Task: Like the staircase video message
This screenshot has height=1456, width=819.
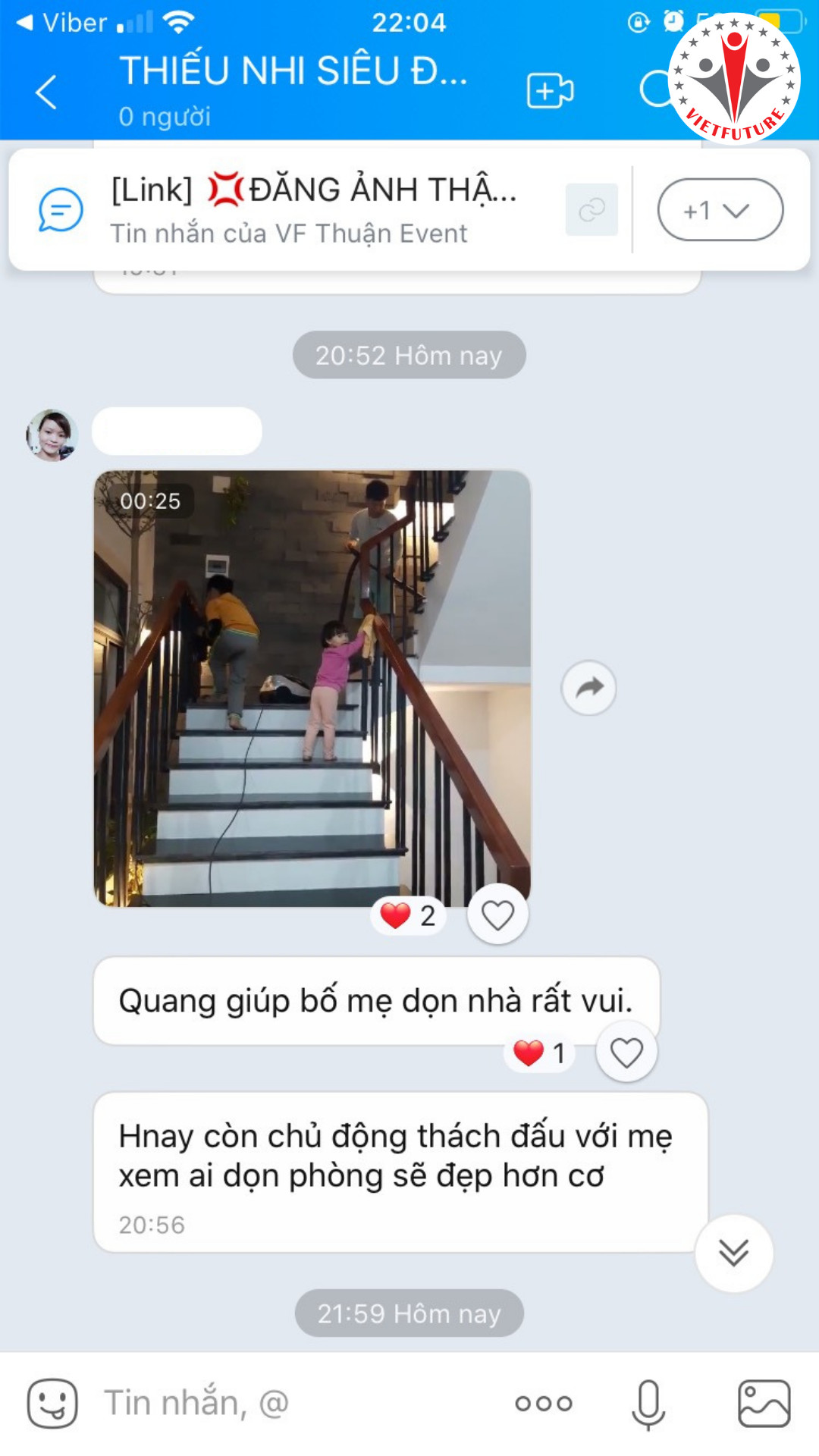Action: (497, 915)
